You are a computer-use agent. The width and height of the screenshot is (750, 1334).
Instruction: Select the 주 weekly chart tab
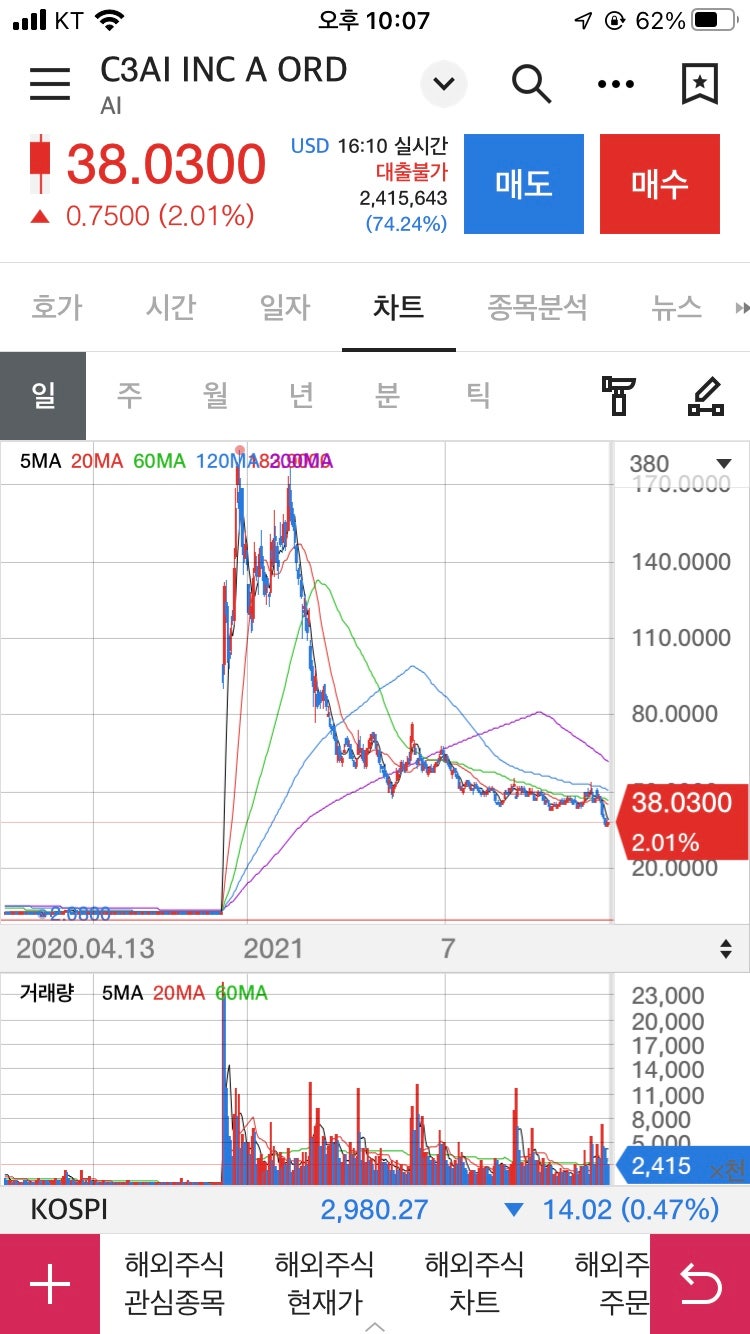pos(130,395)
